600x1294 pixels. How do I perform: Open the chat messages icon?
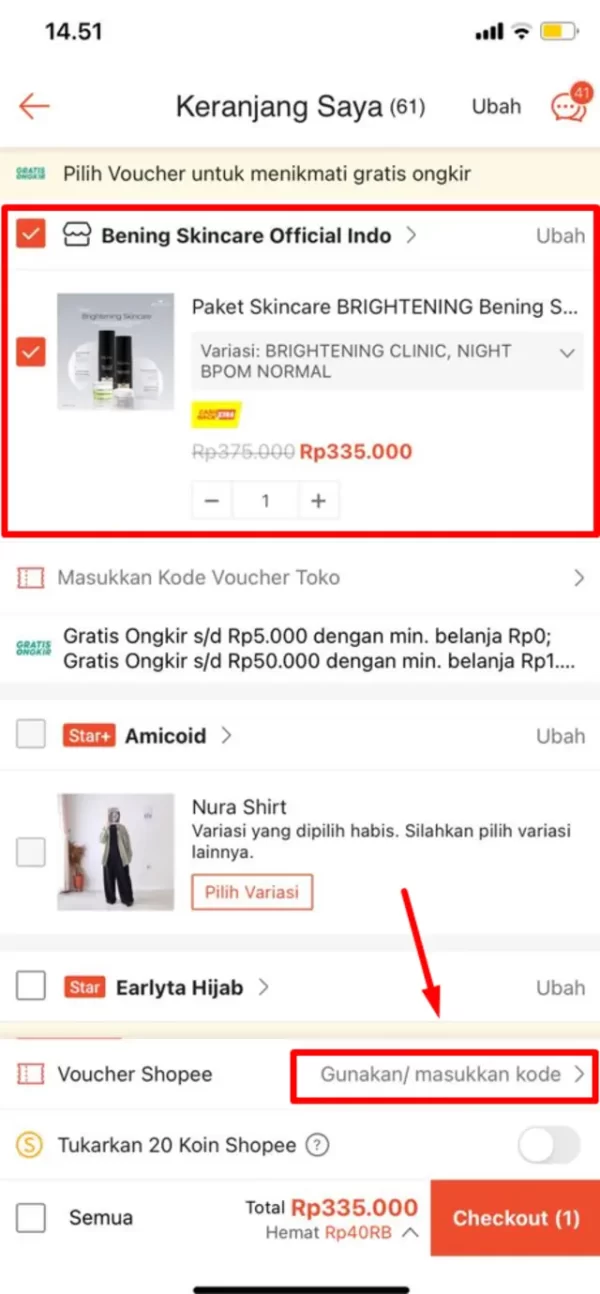pos(569,107)
